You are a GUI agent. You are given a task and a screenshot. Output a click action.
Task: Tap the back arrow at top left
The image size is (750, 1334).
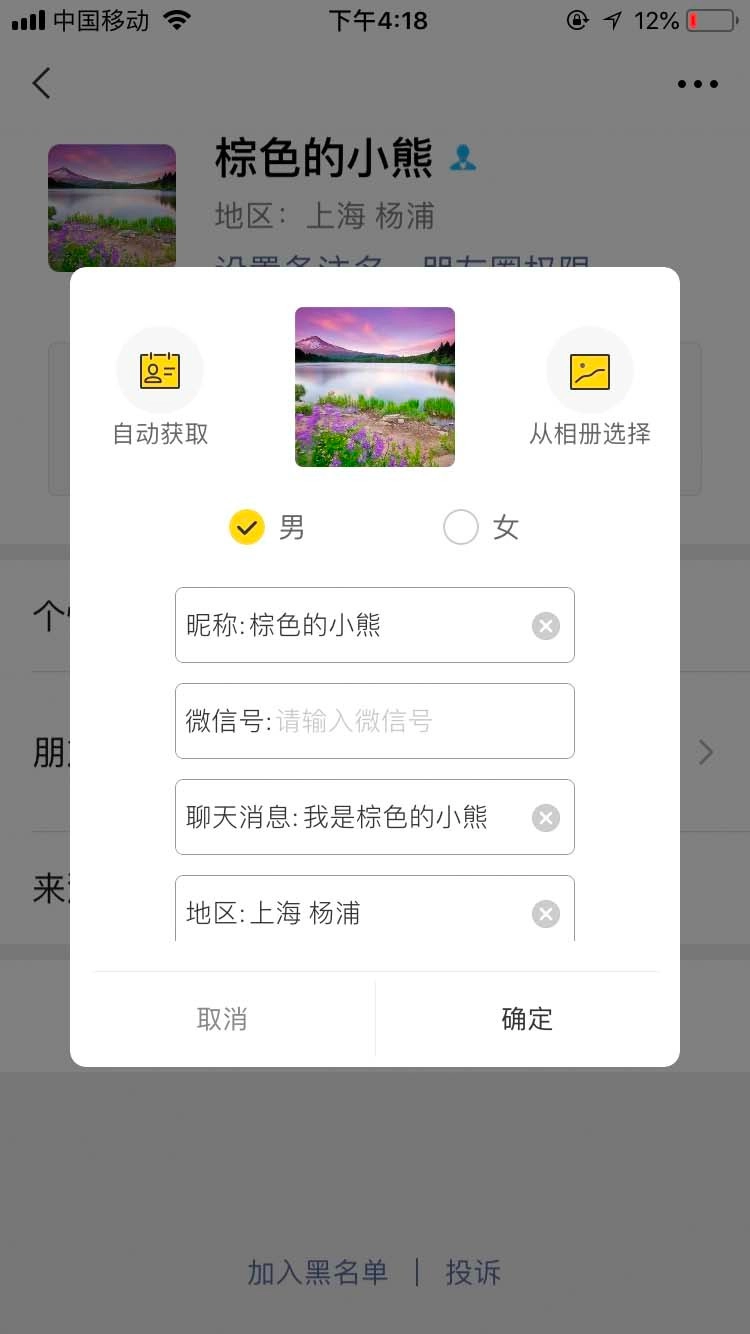40,83
